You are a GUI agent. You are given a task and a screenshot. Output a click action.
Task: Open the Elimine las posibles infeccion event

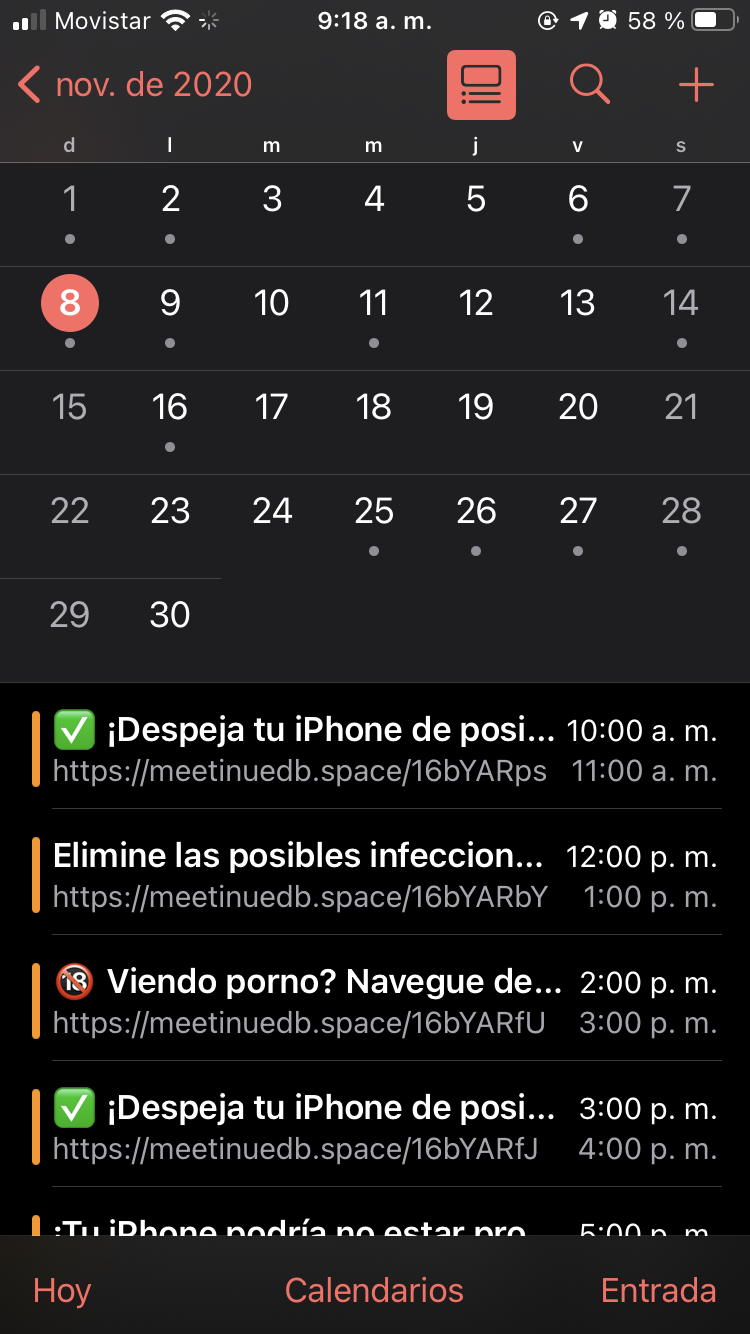click(x=375, y=876)
